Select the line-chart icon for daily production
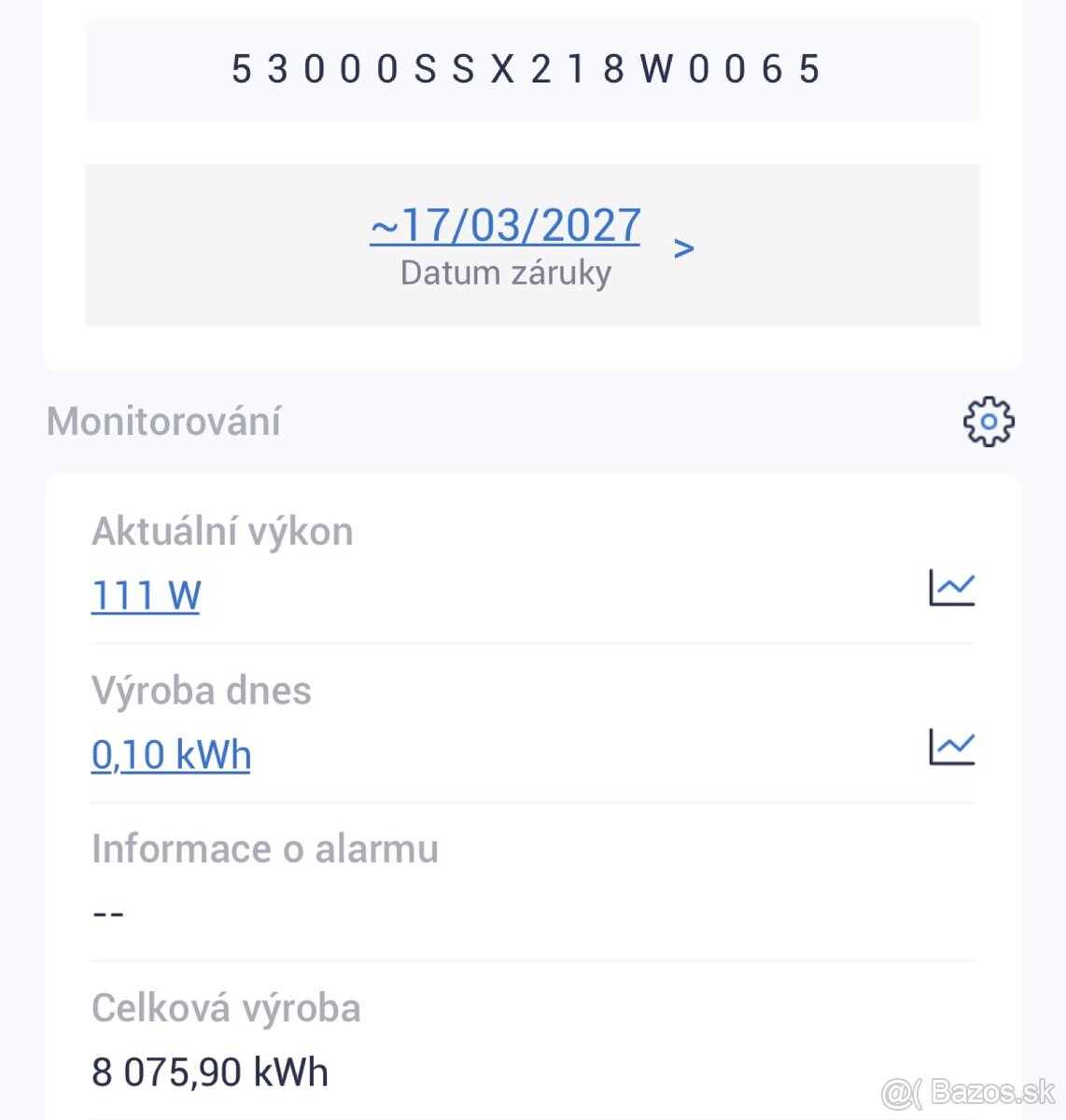The image size is (1066, 1120). pyautogui.click(x=954, y=746)
